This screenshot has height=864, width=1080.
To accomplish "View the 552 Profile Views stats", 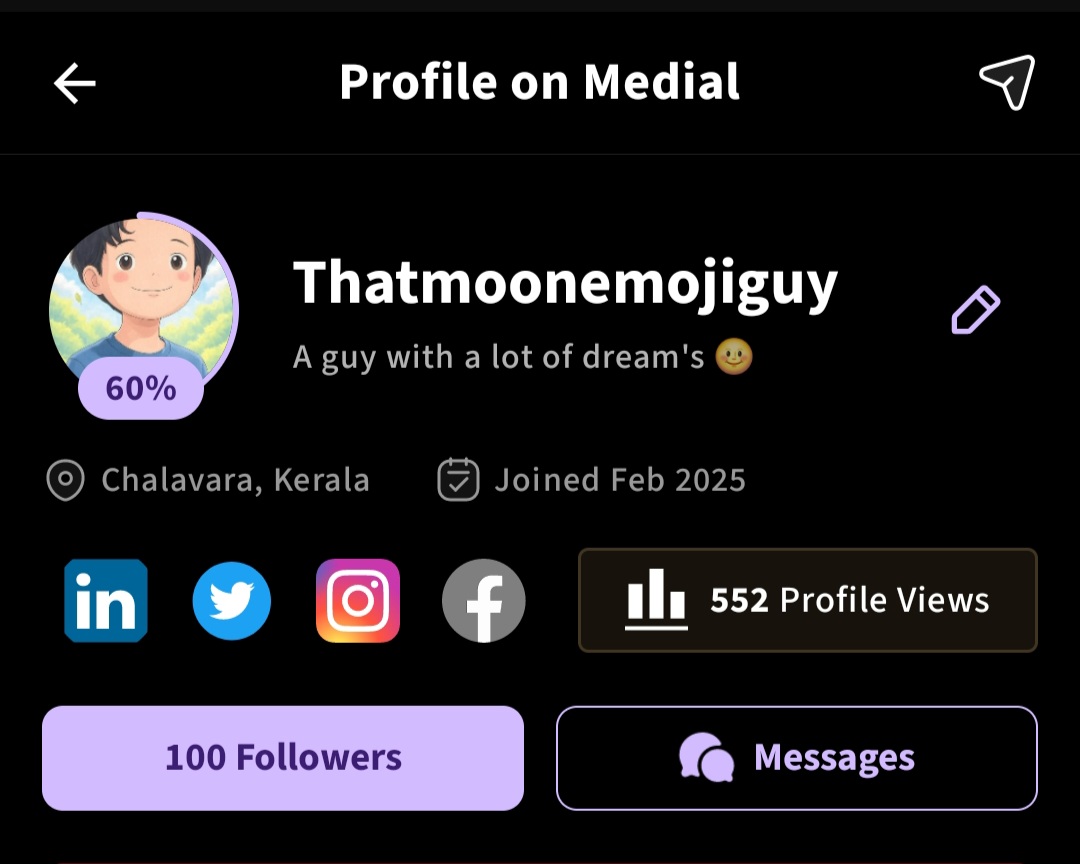I will coord(808,600).
